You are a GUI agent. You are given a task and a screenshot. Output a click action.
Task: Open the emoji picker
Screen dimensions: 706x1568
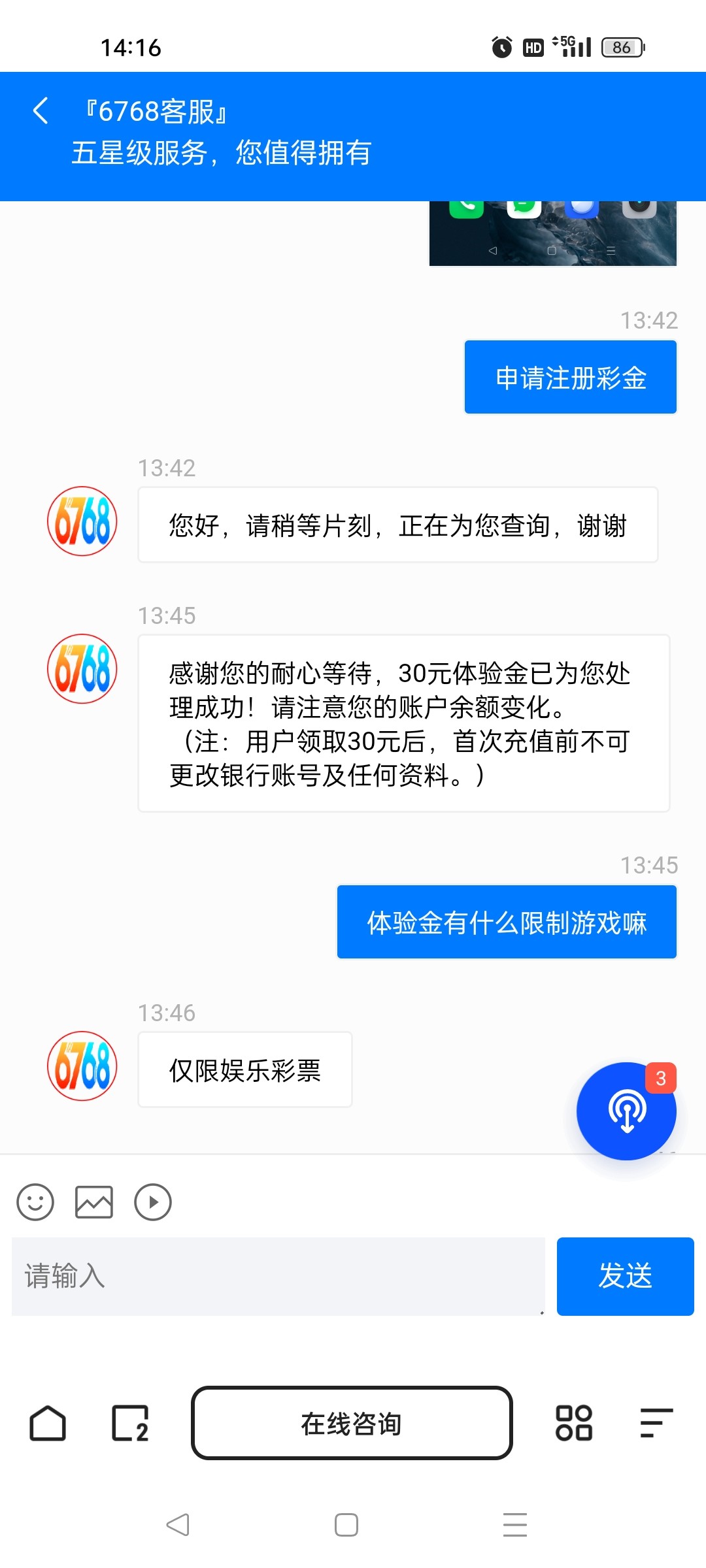point(35,1202)
